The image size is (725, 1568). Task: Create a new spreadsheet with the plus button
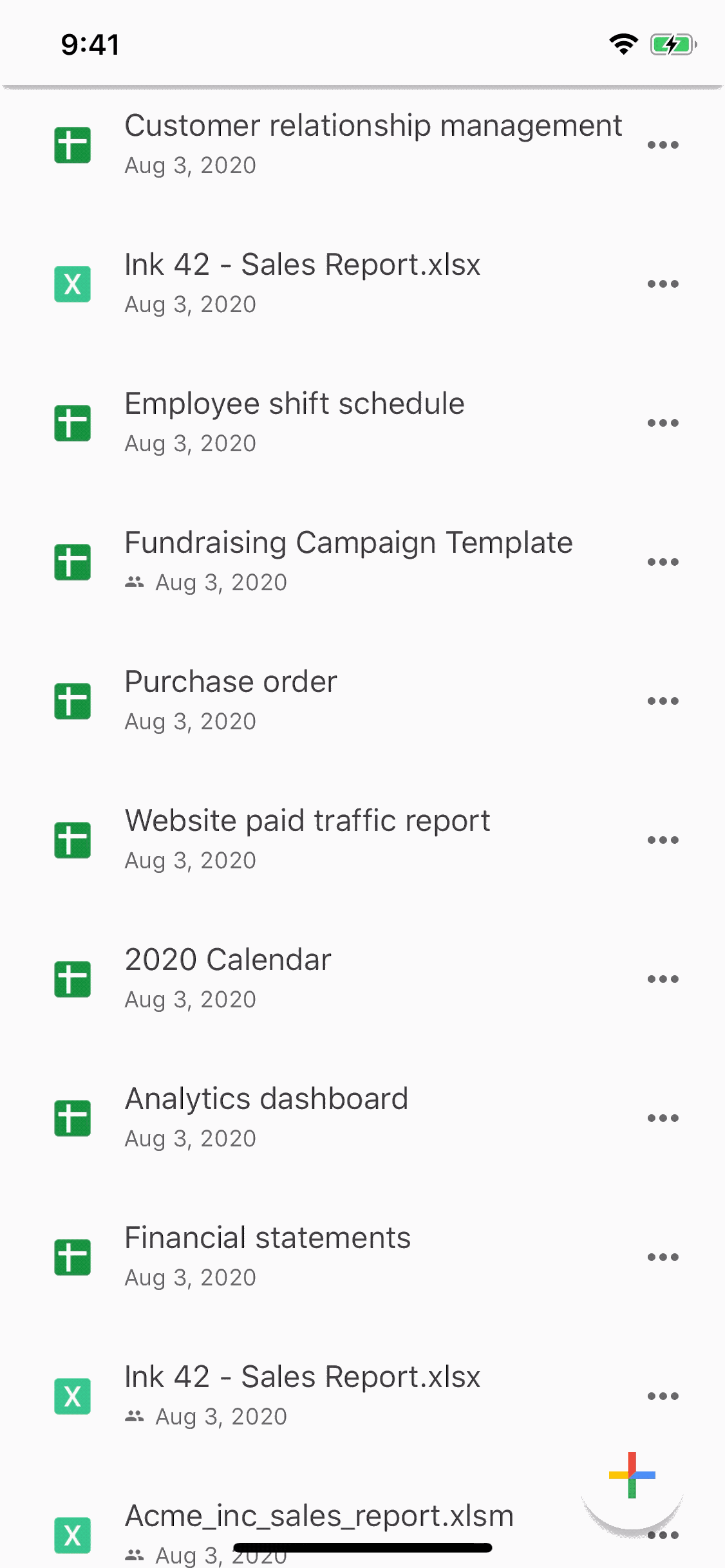(x=632, y=1475)
